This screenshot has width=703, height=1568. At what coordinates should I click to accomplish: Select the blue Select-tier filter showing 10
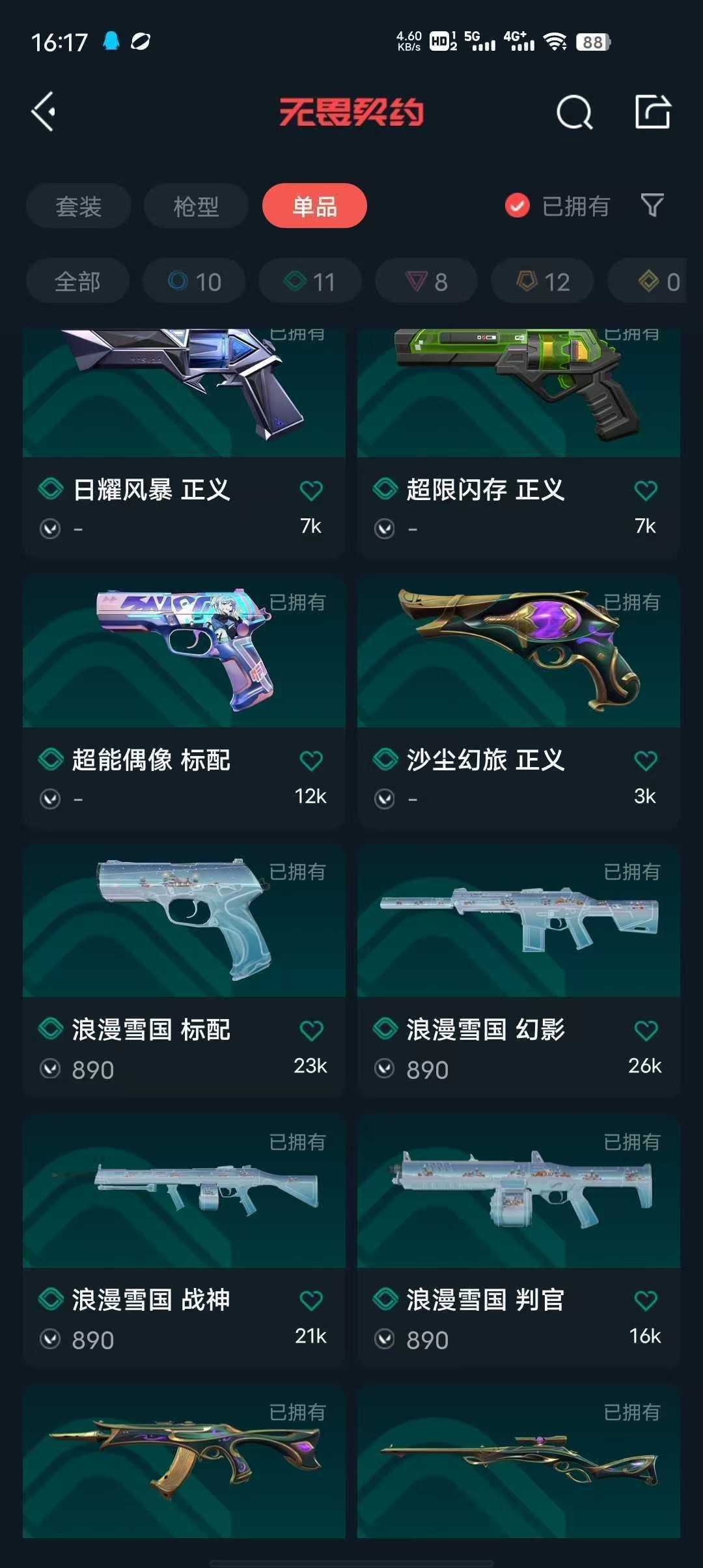point(193,281)
